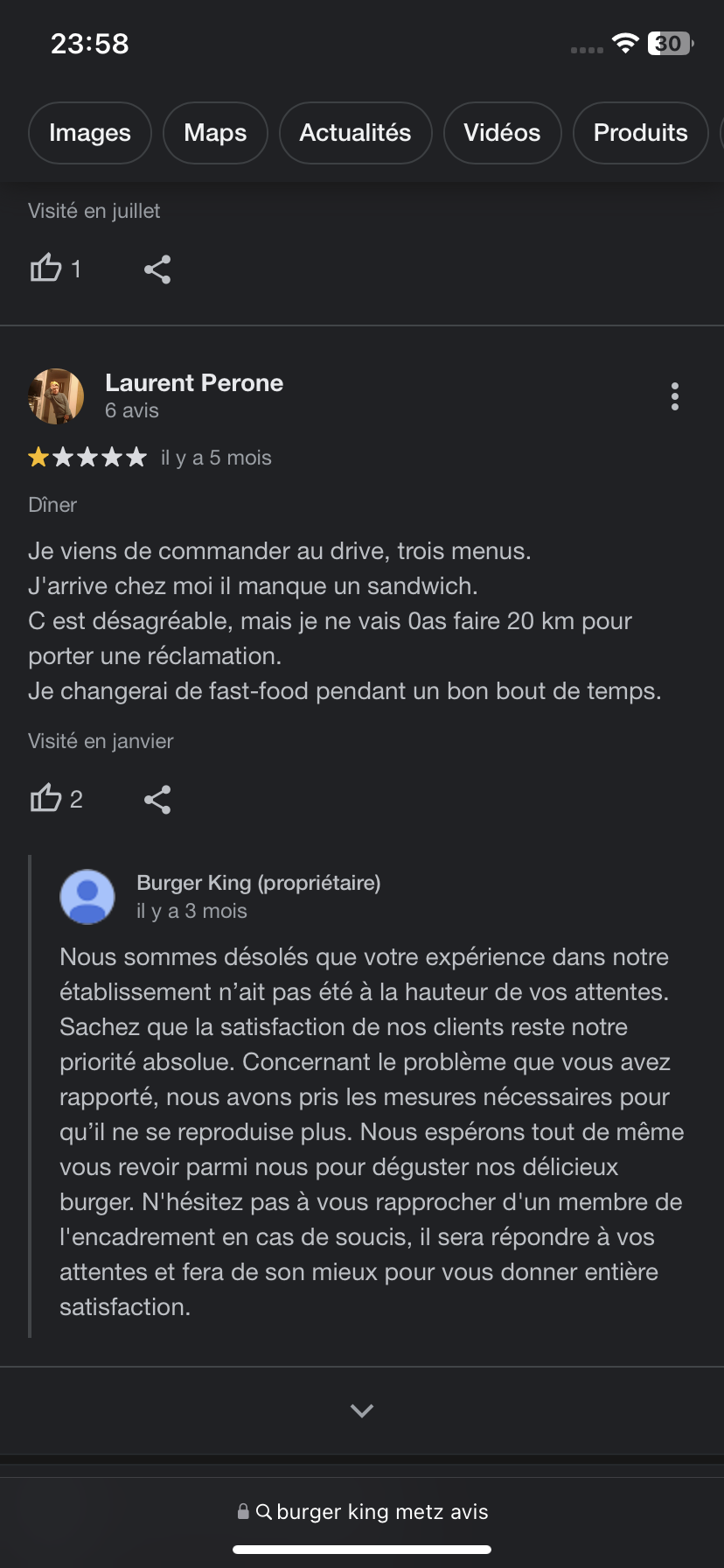Expand more reviews with the down chevron
724x1568 pixels.
pyautogui.click(x=361, y=1410)
